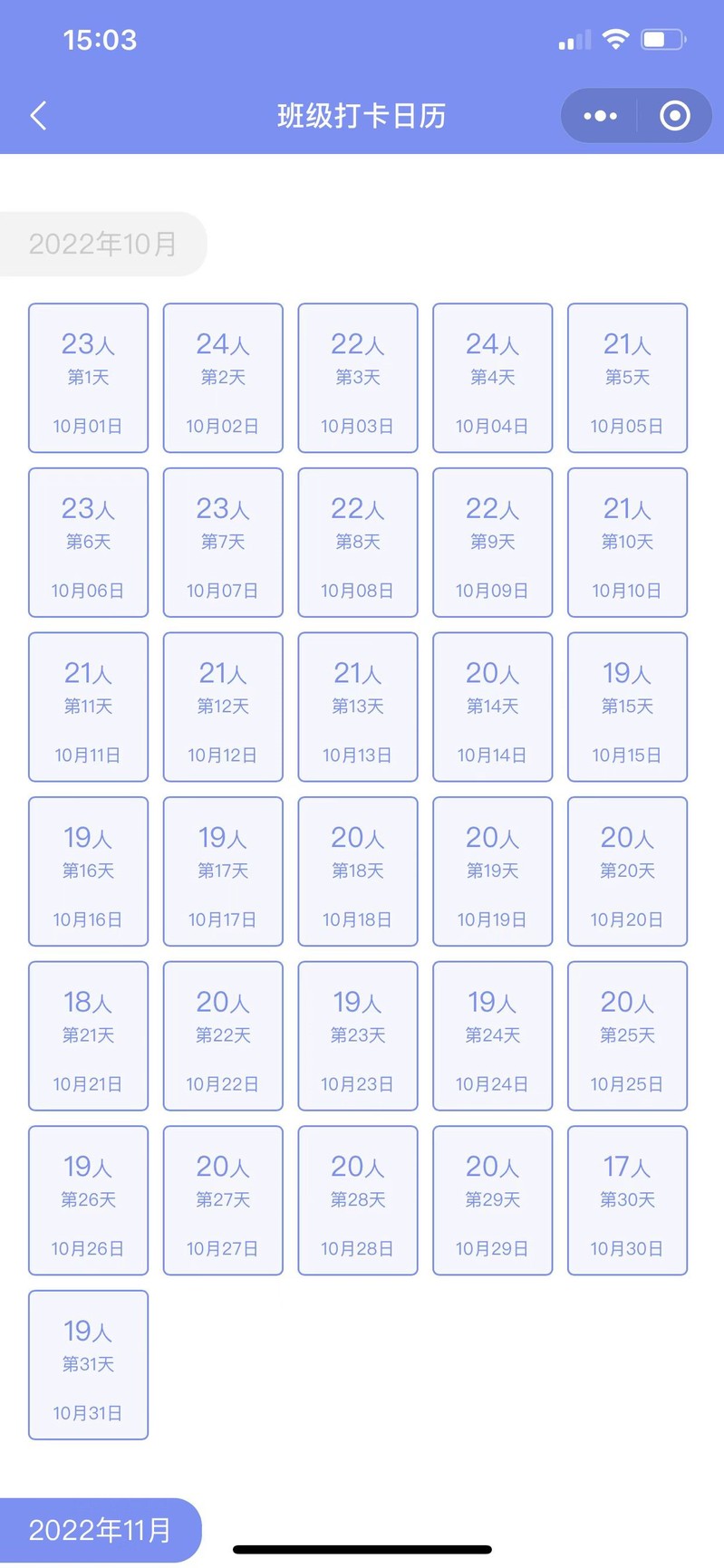Open day 2 card dated 10月02日
The height and width of the screenshot is (1568, 724).
(223, 378)
